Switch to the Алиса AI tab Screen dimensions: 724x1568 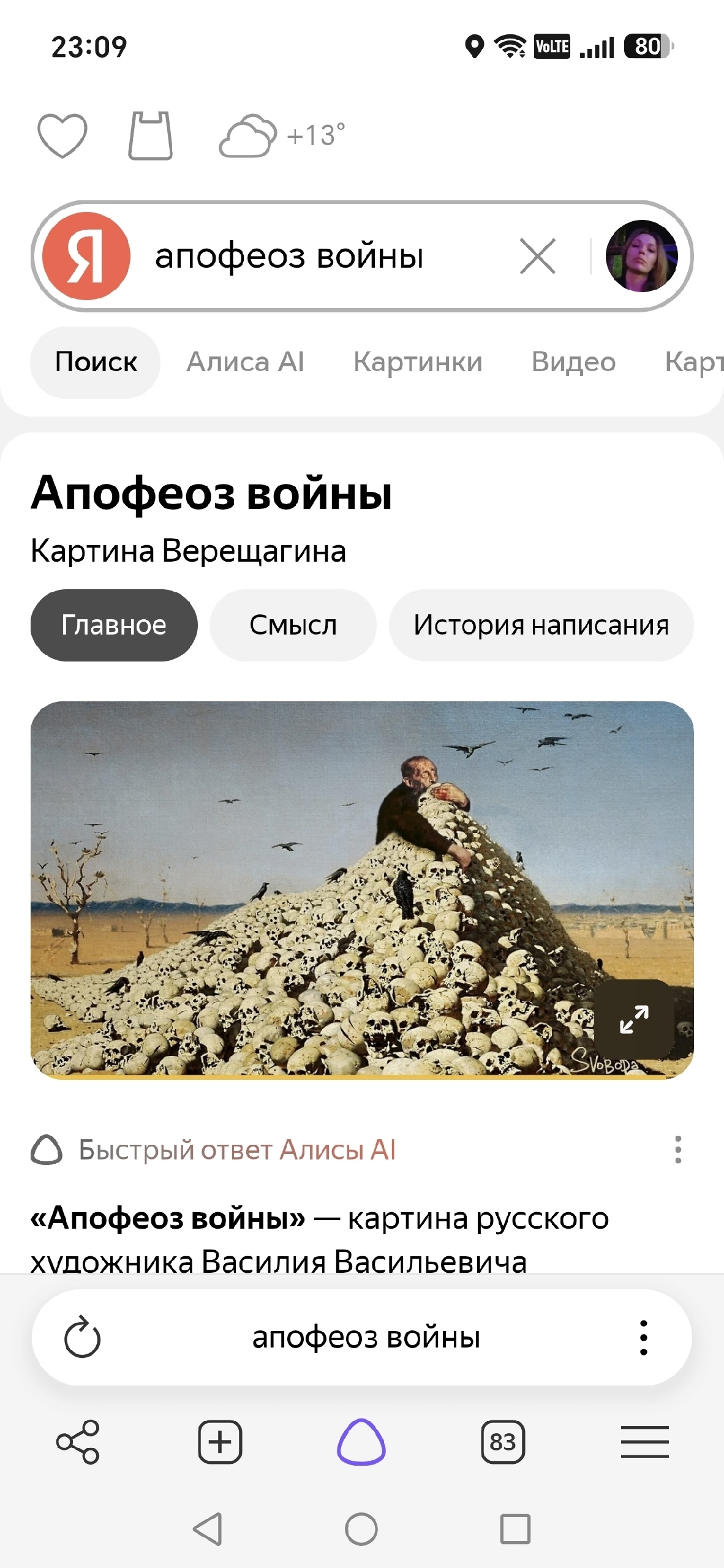point(245,362)
